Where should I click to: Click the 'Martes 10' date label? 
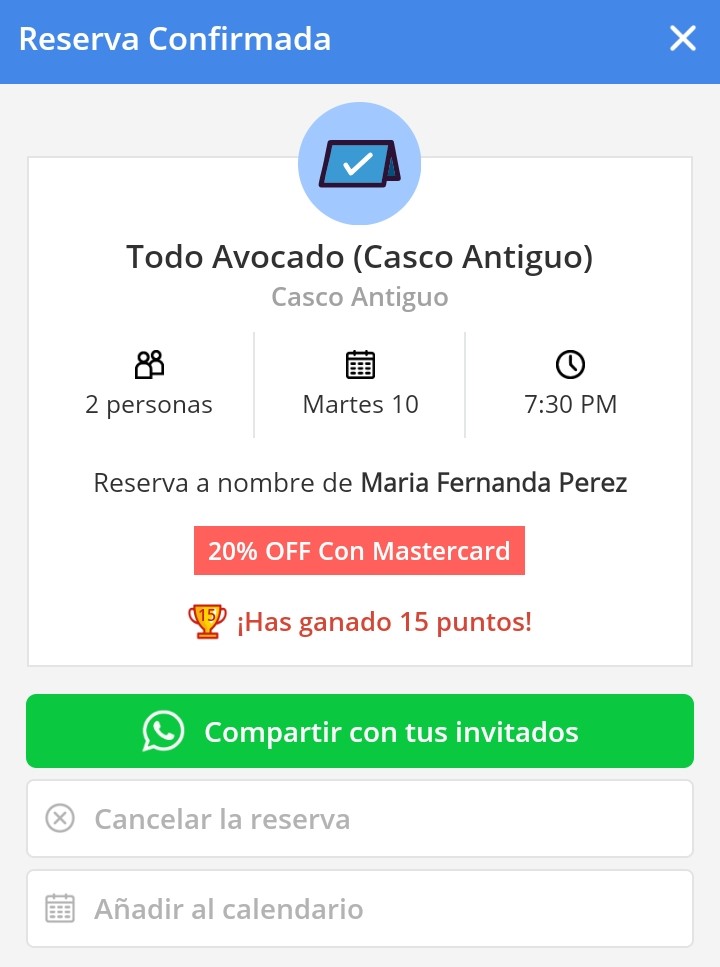point(360,404)
